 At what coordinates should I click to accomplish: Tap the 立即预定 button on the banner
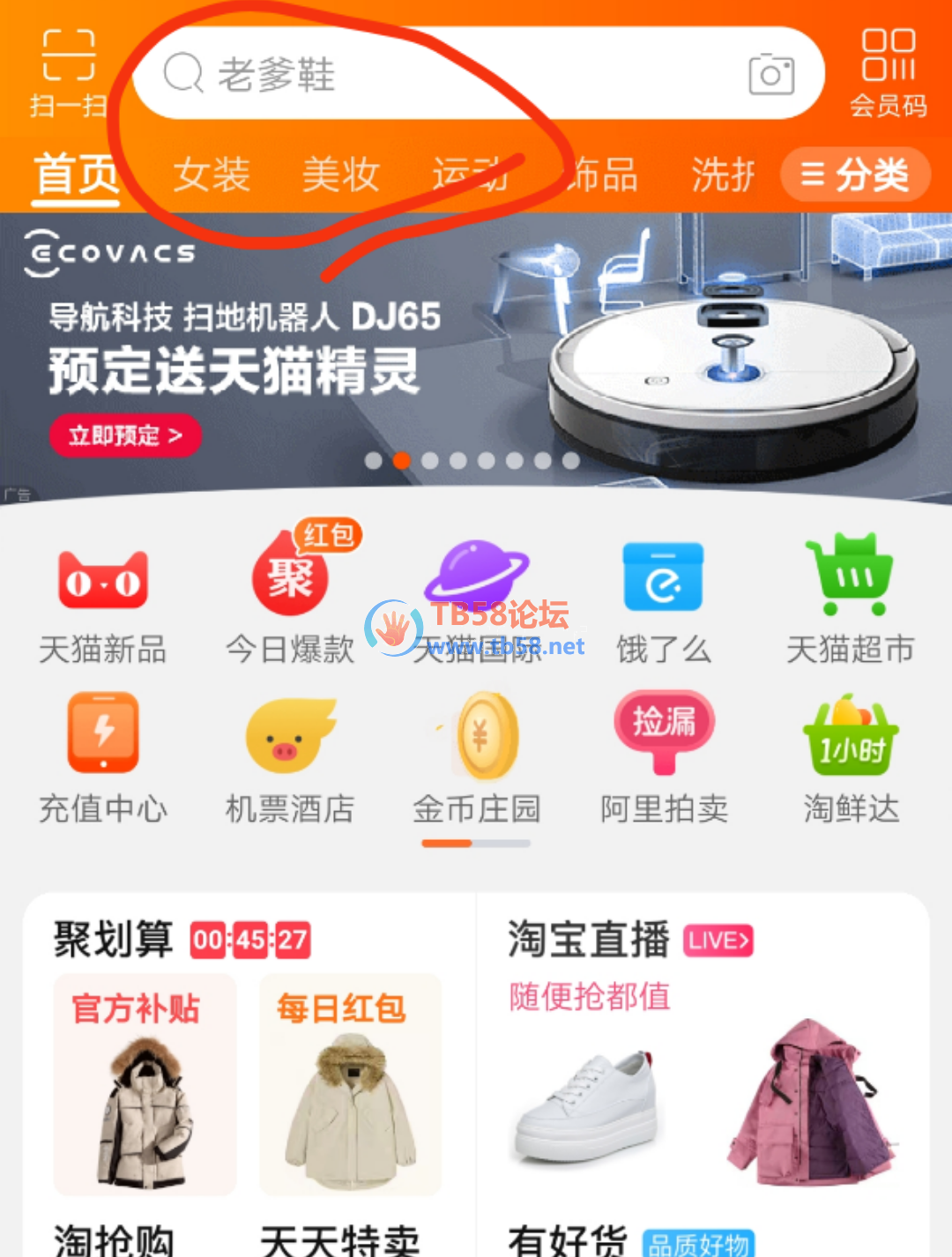(x=125, y=435)
